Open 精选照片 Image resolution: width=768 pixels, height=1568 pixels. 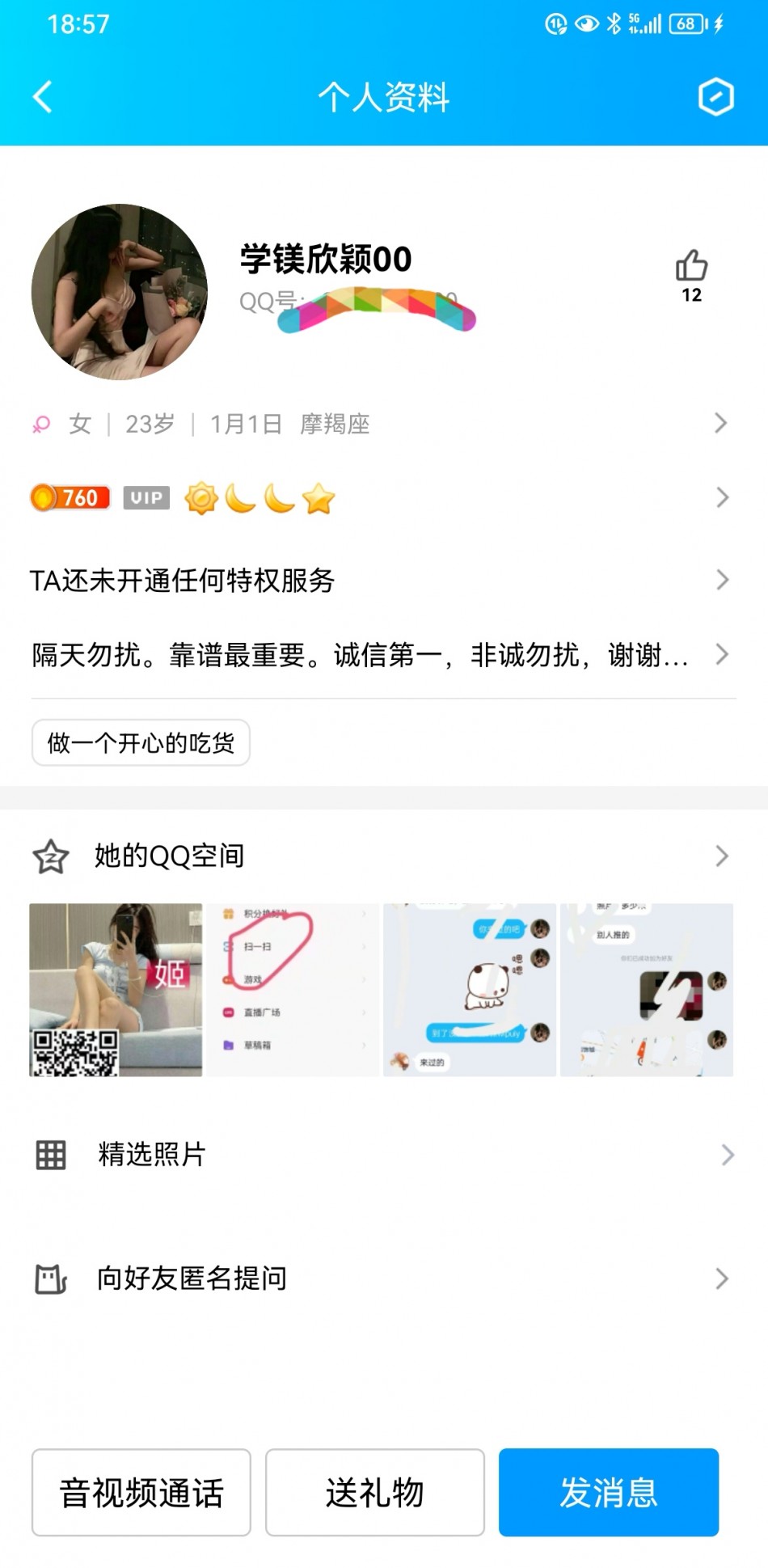click(x=380, y=1155)
